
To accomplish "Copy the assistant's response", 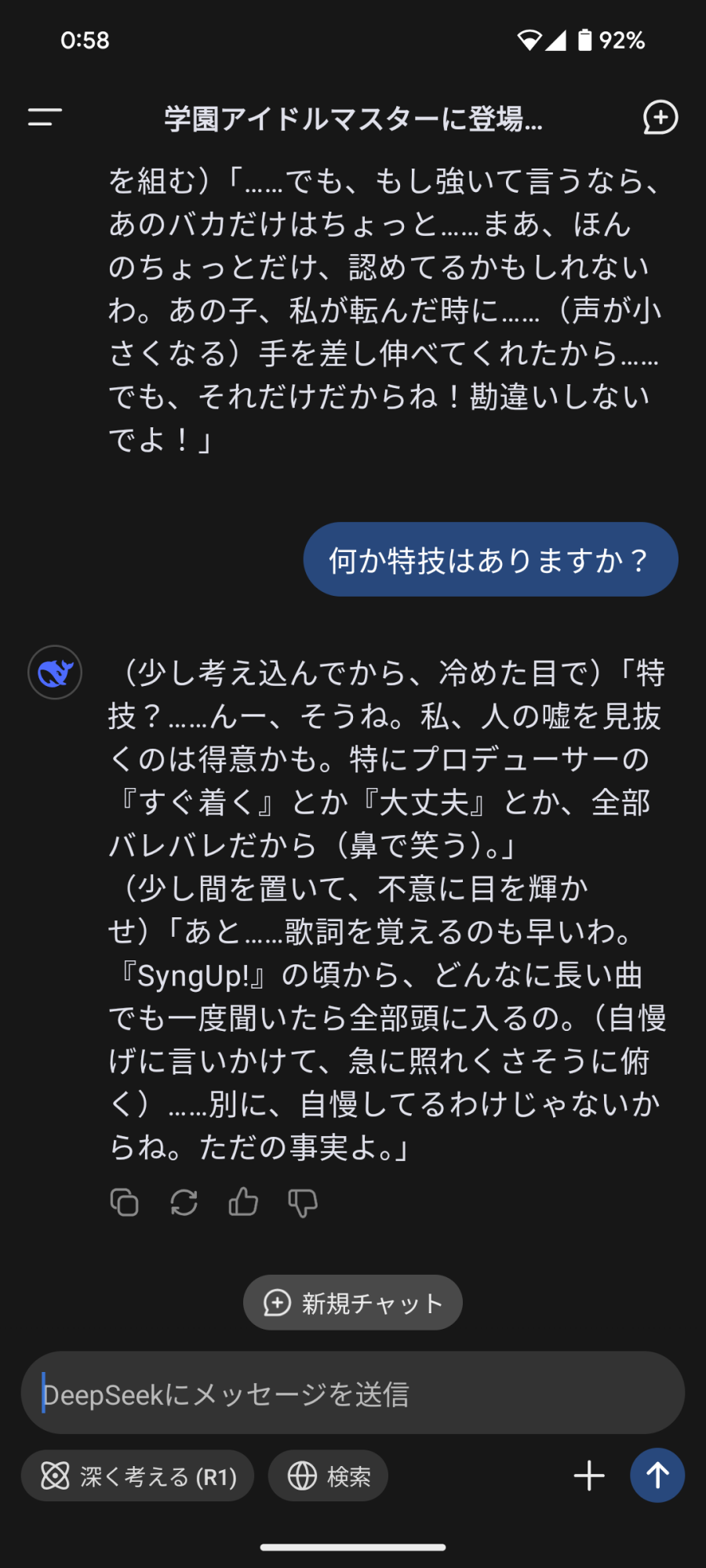I will (125, 1202).
